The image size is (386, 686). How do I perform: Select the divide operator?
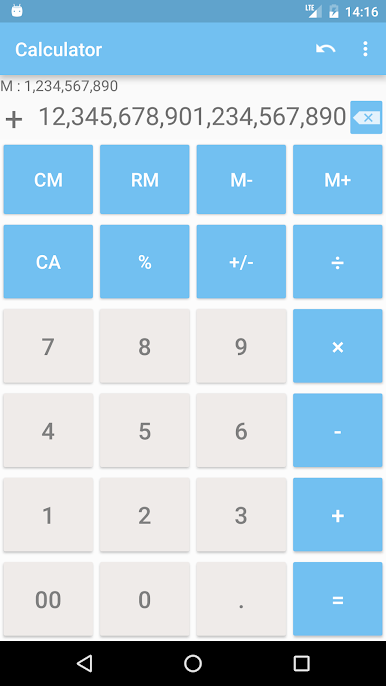click(338, 262)
